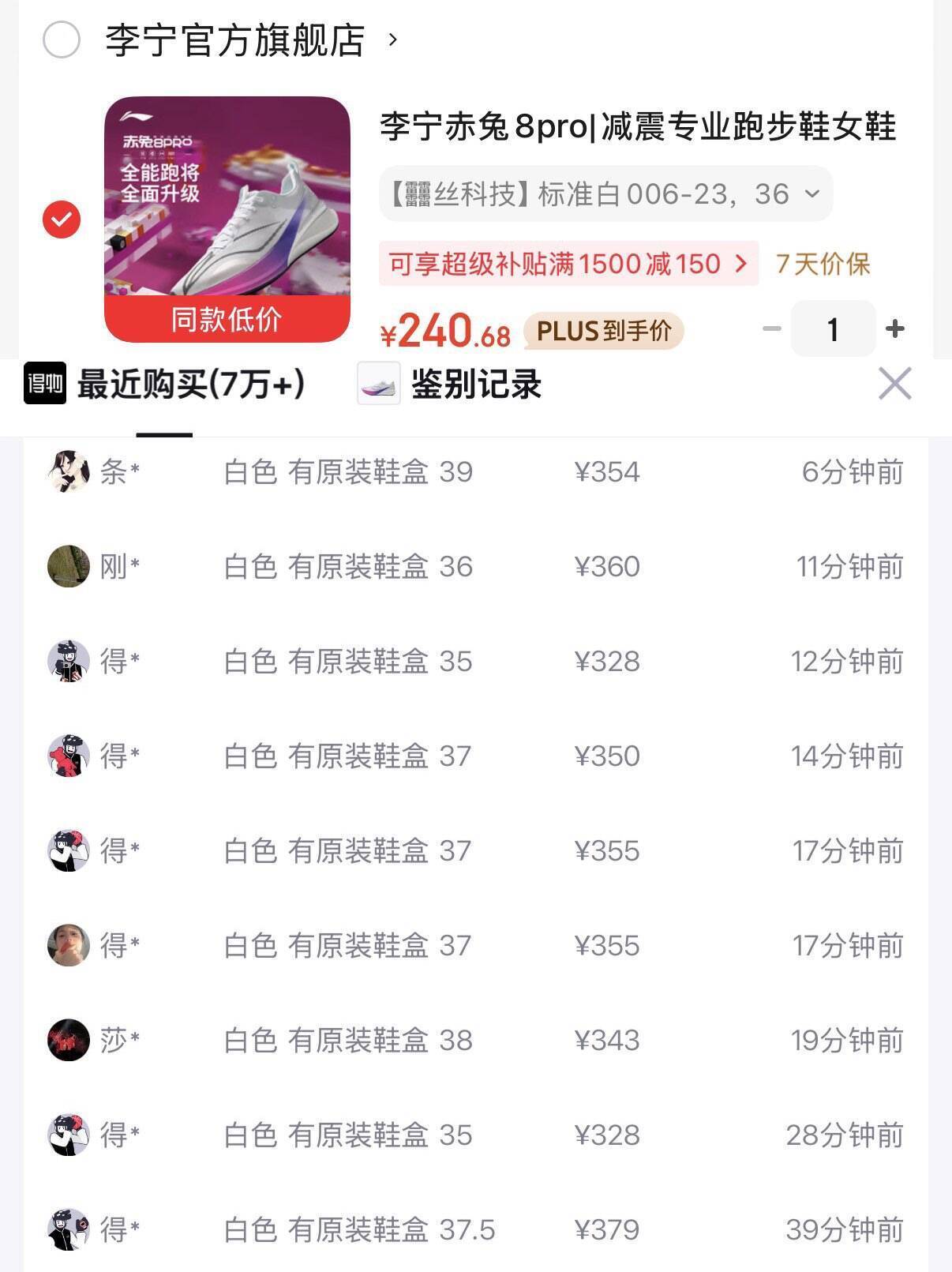Edit the quantity field showing 1
This screenshot has height=1272, width=952.
pyautogui.click(x=833, y=328)
